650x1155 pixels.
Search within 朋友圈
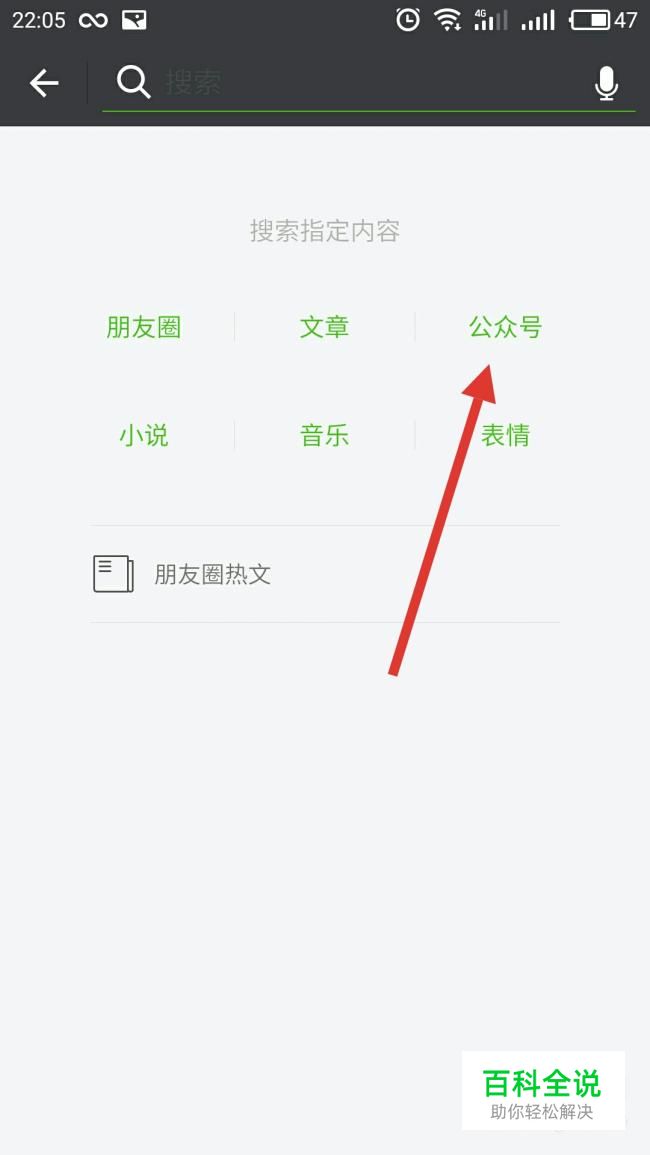(144, 327)
